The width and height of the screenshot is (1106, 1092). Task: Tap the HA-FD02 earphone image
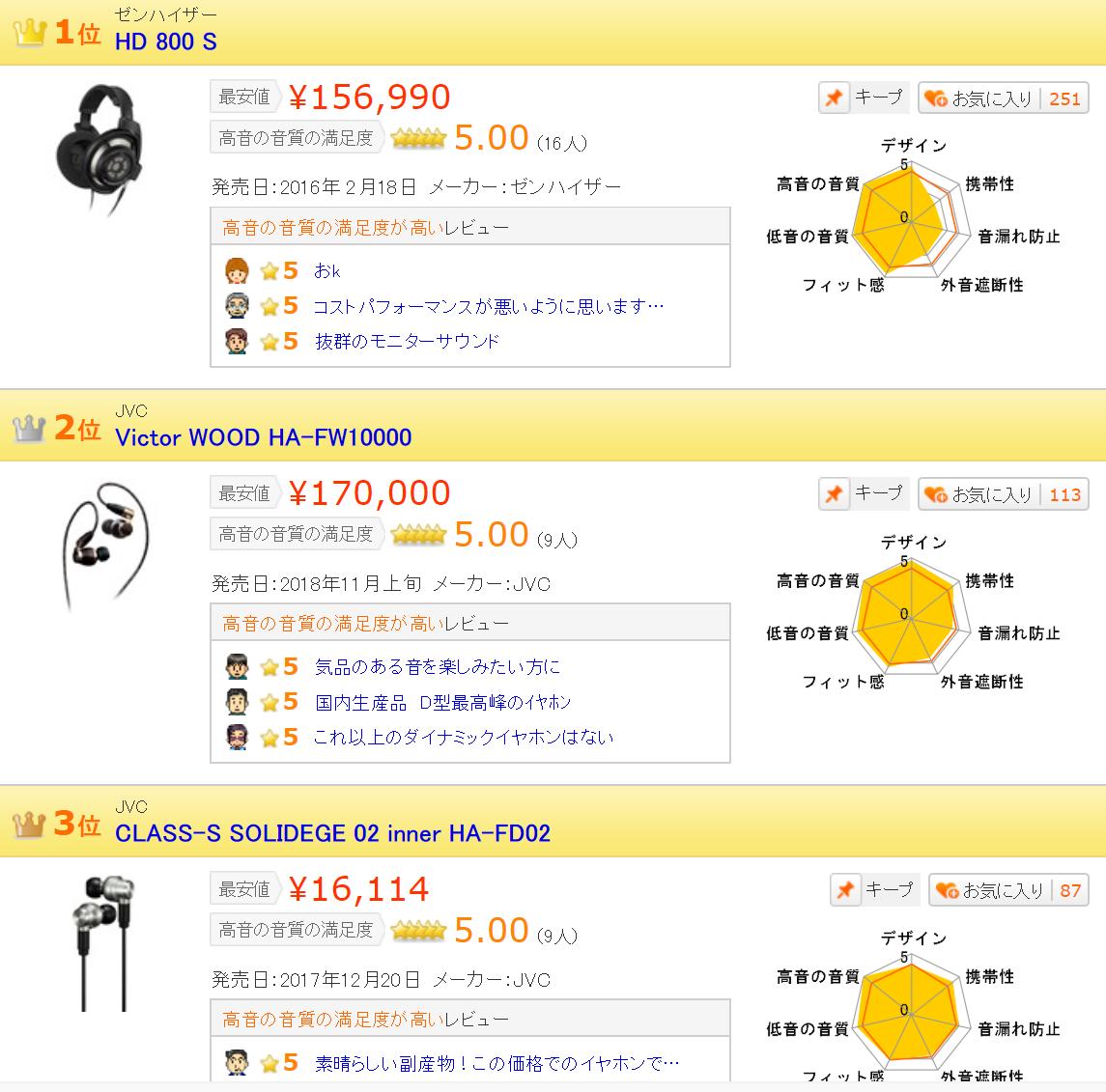pos(99,941)
